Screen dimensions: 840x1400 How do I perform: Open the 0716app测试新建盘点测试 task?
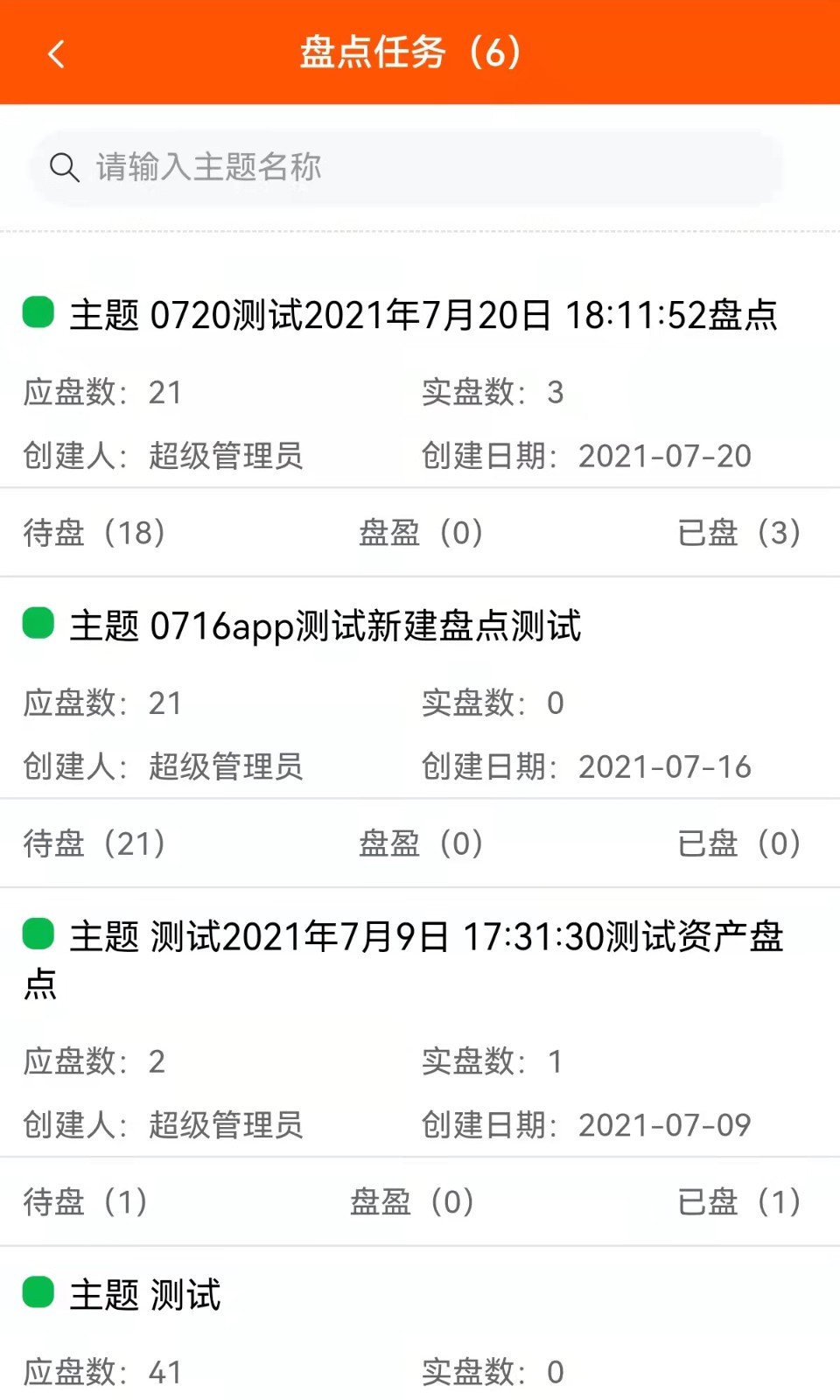click(325, 626)
